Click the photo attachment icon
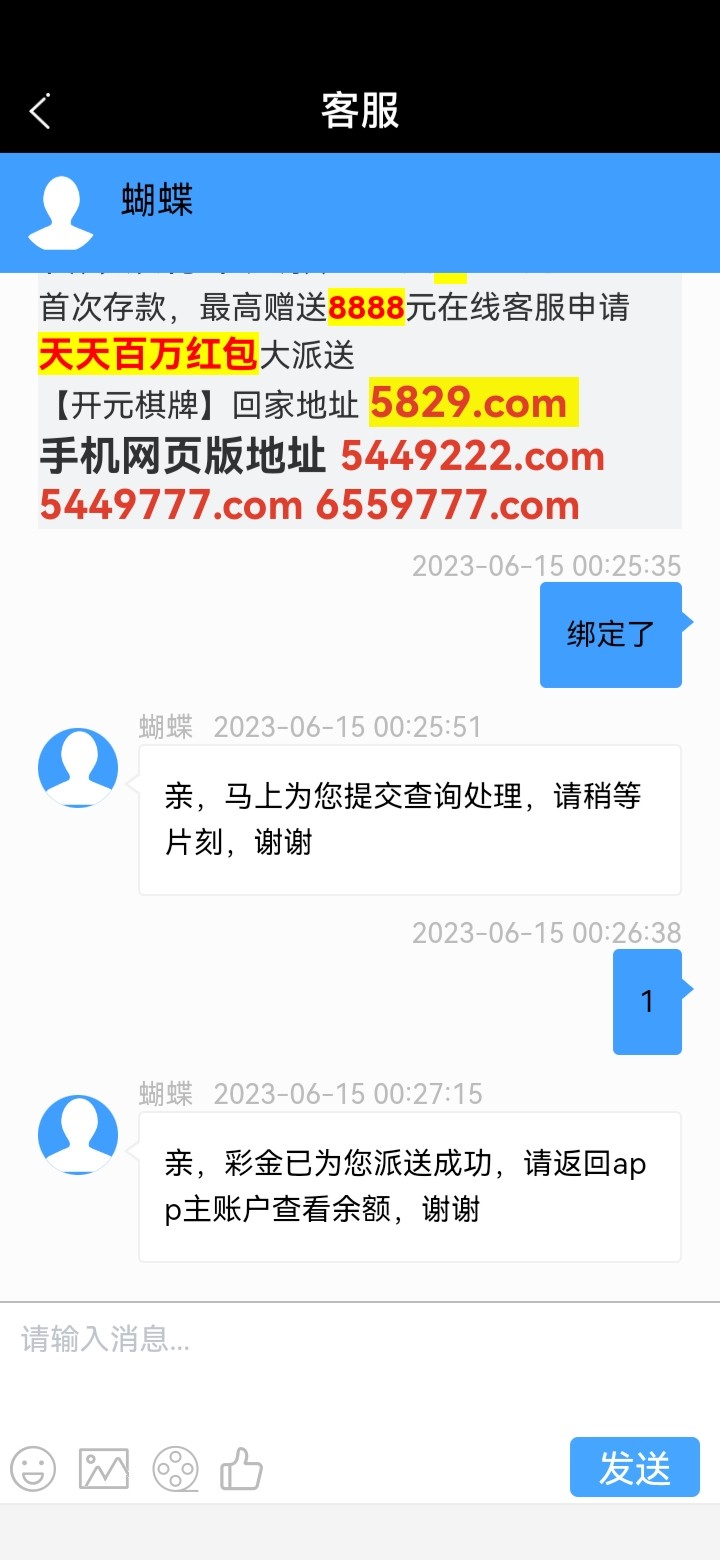The height and width of the screenshot is (1560, 720). [x=102, y=1468]
